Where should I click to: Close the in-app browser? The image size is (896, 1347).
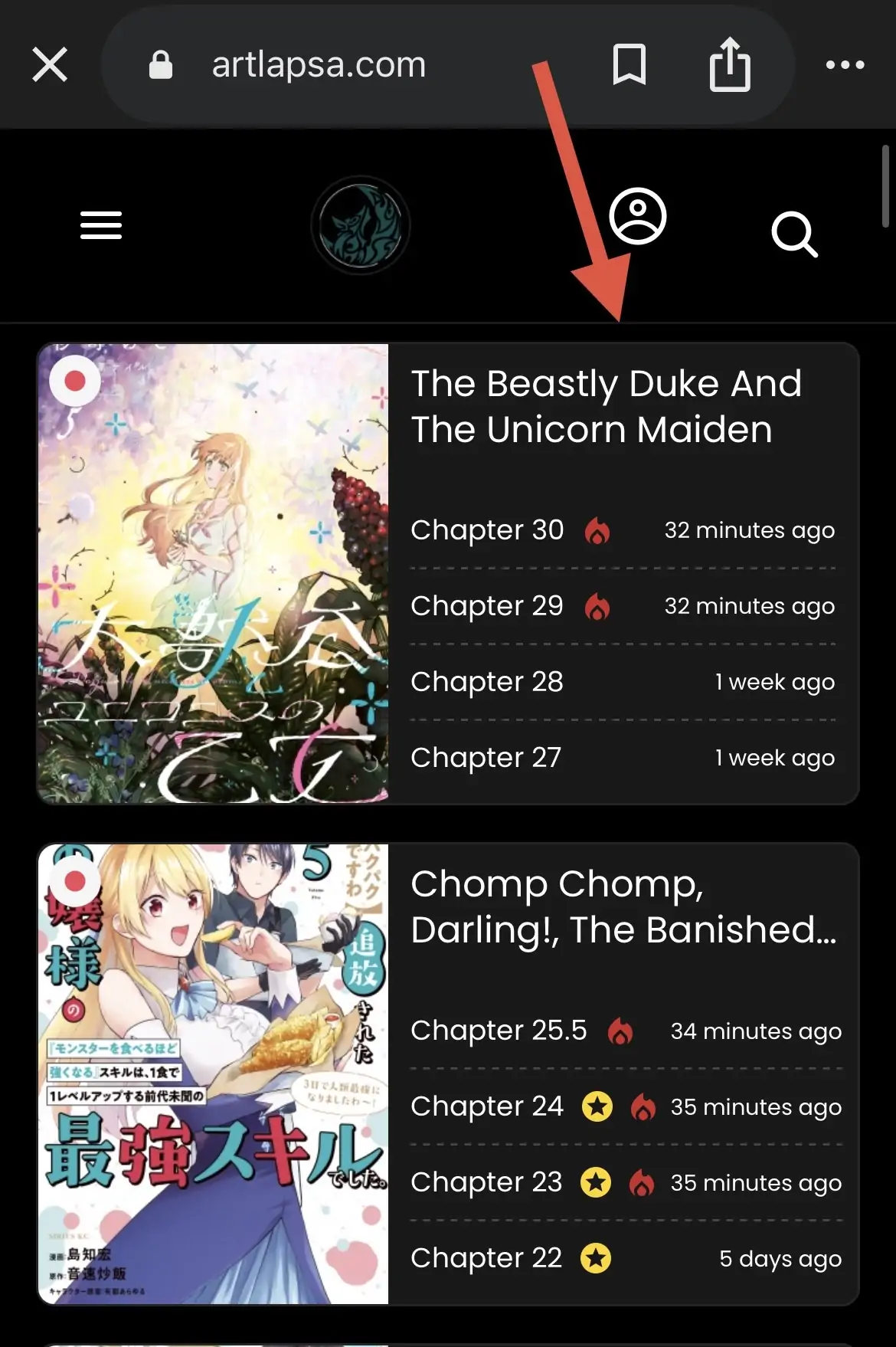(x=50, y=64)
